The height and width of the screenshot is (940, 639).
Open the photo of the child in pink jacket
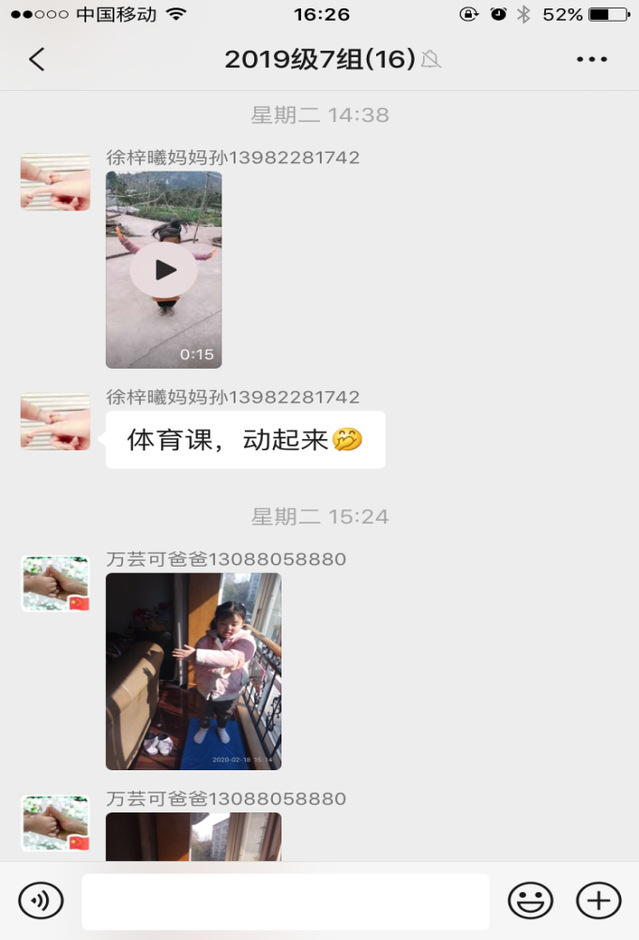(x=193, y=671)
